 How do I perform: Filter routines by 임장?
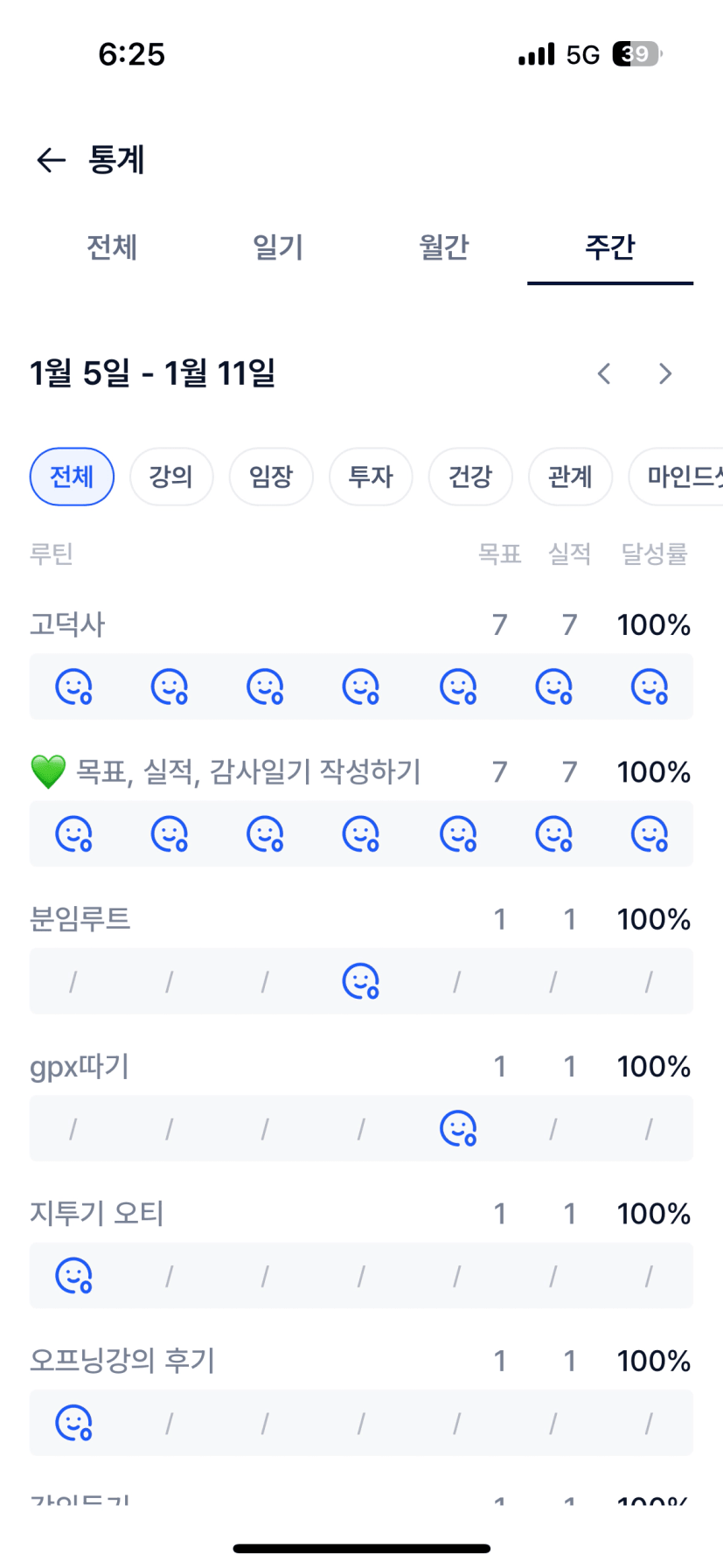(271, 477)
